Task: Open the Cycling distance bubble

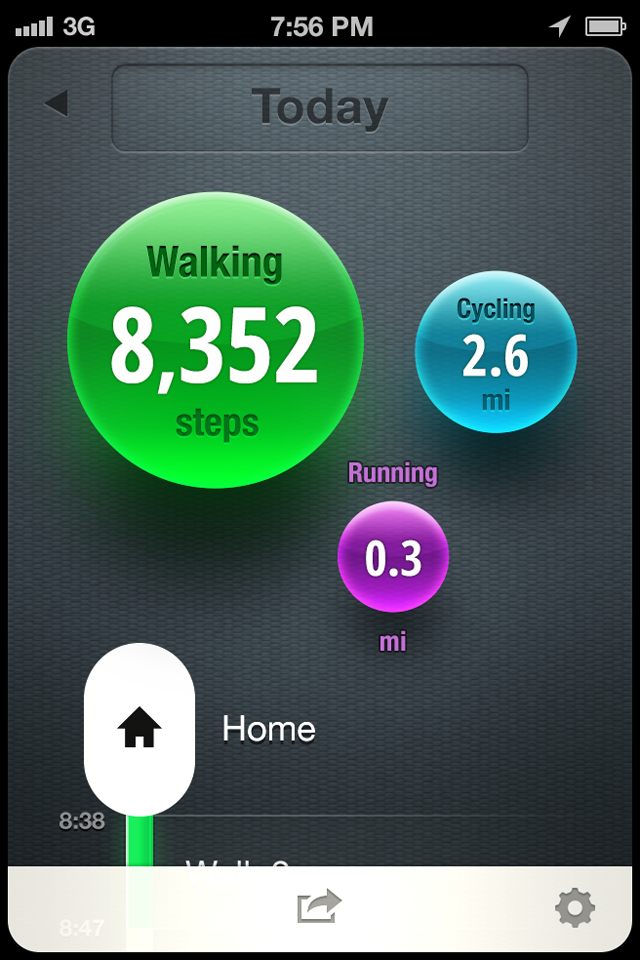Action: pyautogui.click(x=495, y=352)
